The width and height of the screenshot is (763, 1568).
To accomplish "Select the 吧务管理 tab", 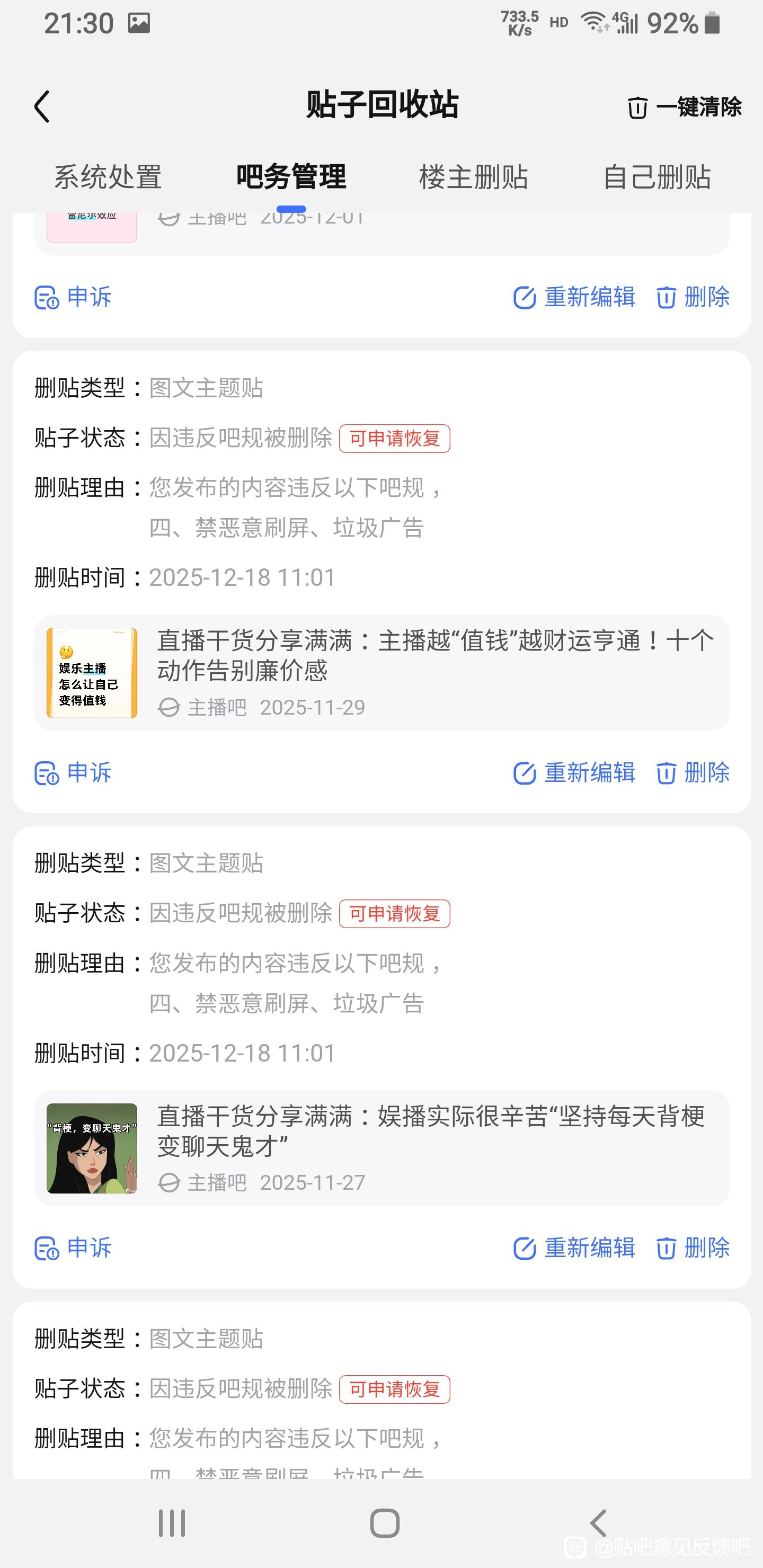I will coord(291,177).
